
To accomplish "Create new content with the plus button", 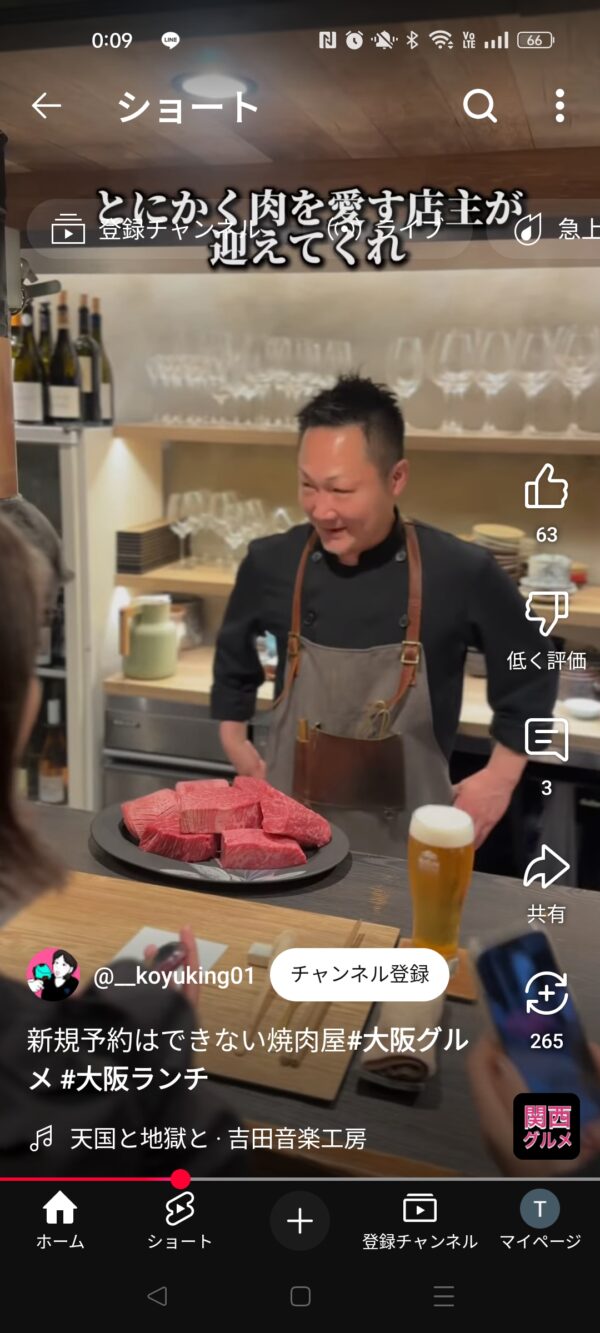I will pyautogui.click(x=299, y=1220).
